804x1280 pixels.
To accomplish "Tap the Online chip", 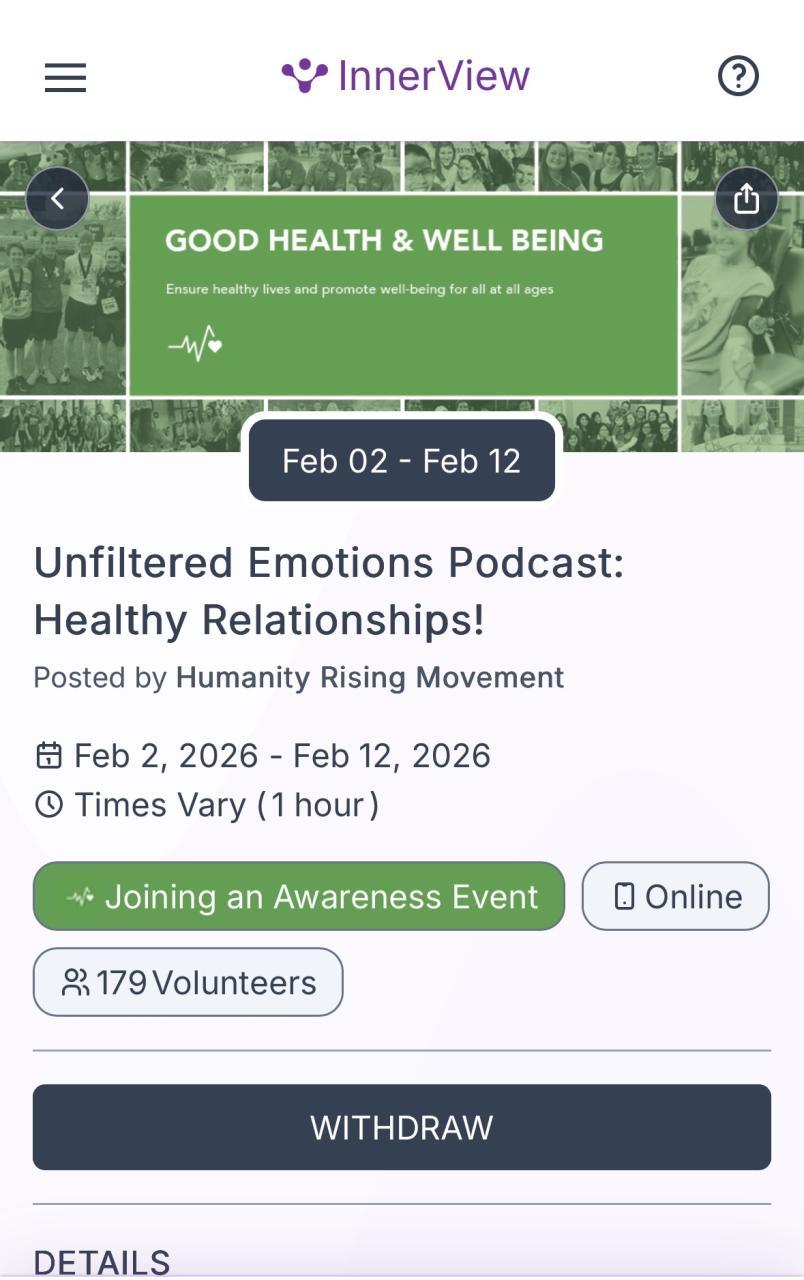I will point(675,896).
